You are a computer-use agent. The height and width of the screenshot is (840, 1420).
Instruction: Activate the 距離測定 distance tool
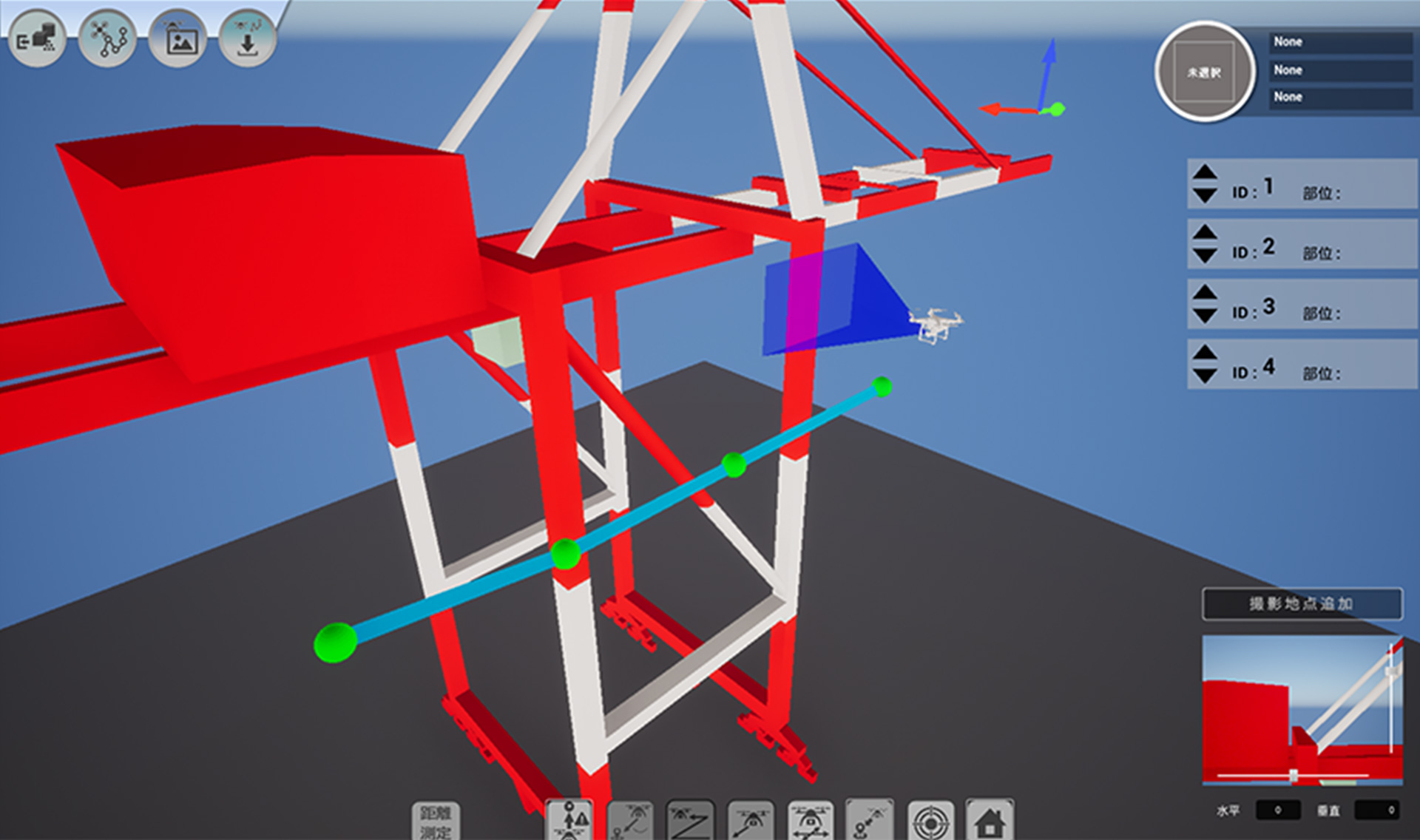[436, 822]
